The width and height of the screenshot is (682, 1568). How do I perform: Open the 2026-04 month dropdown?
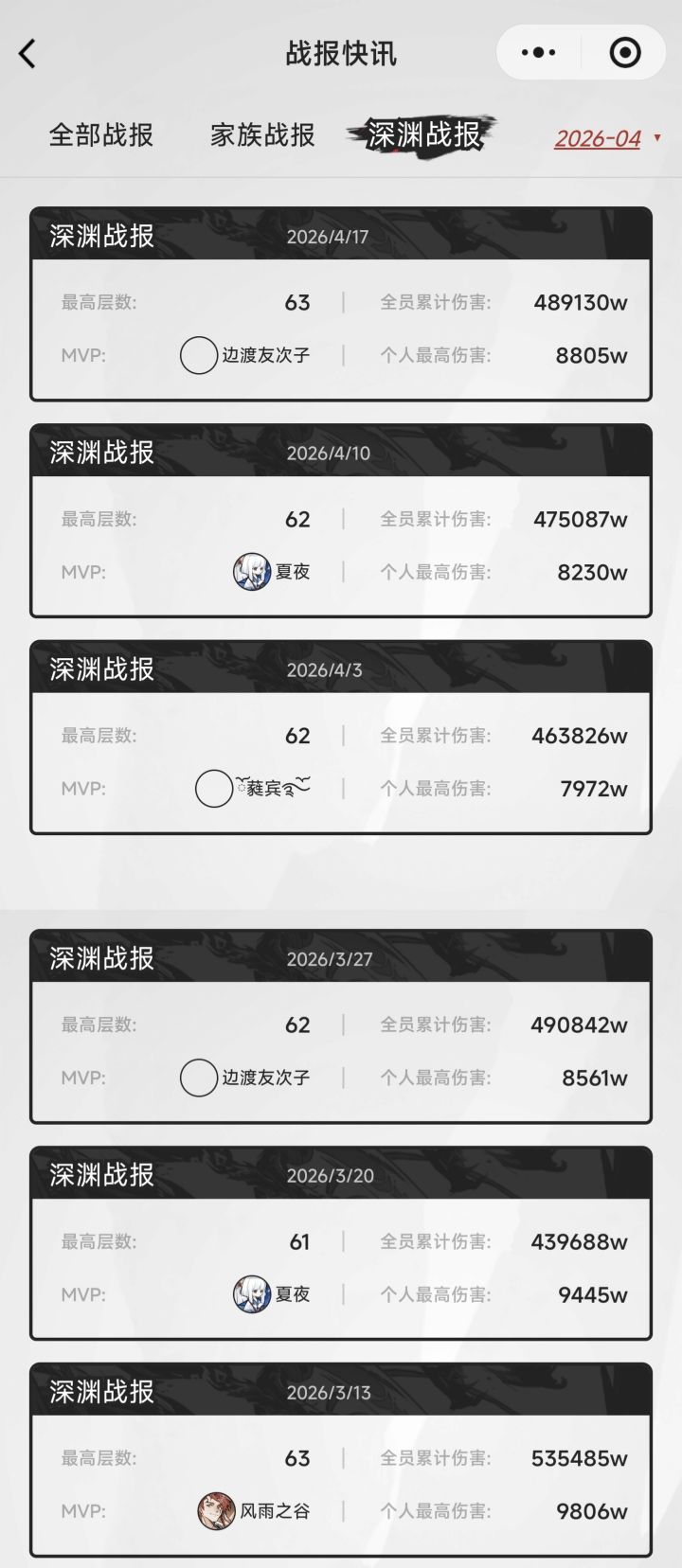600,138
